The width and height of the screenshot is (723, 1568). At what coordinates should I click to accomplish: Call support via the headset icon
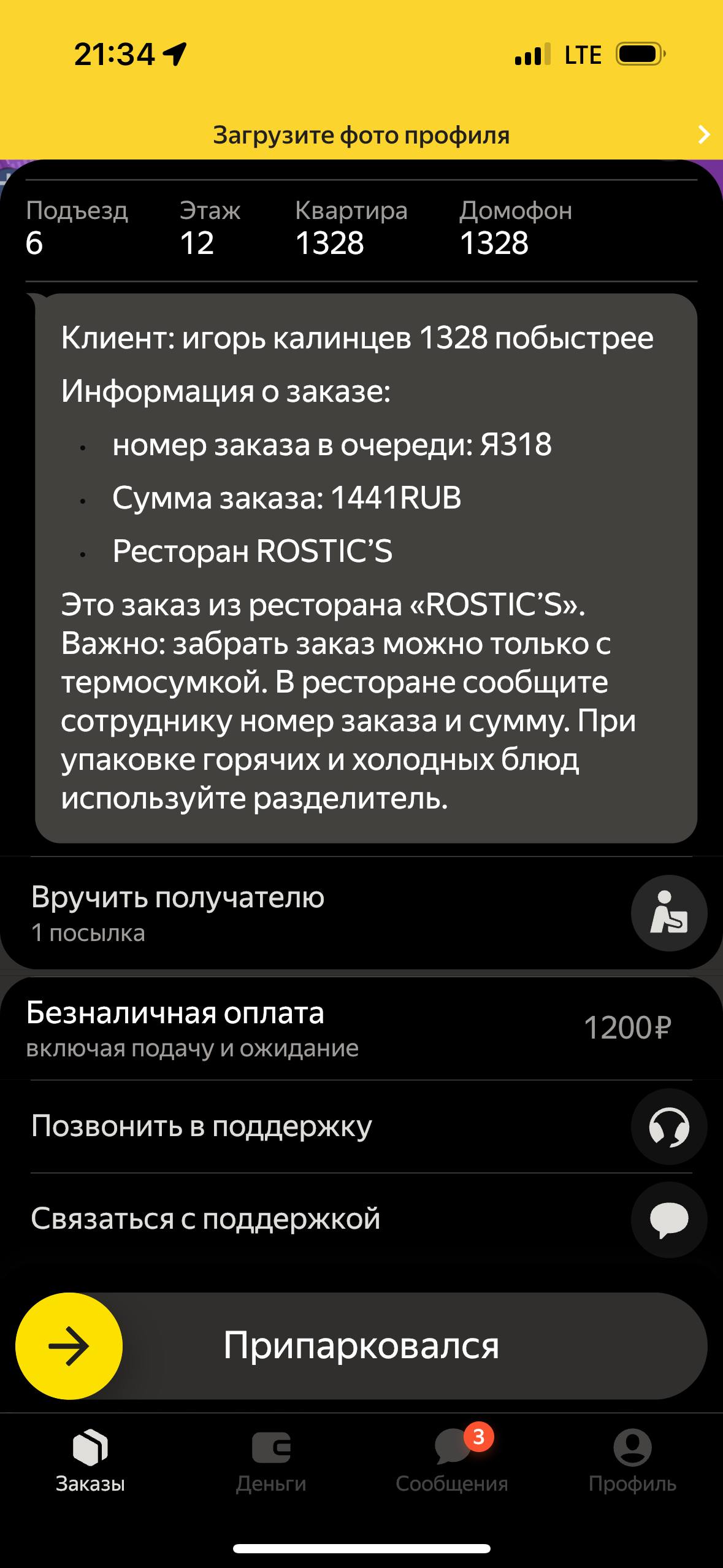(x=668, y=1126)
